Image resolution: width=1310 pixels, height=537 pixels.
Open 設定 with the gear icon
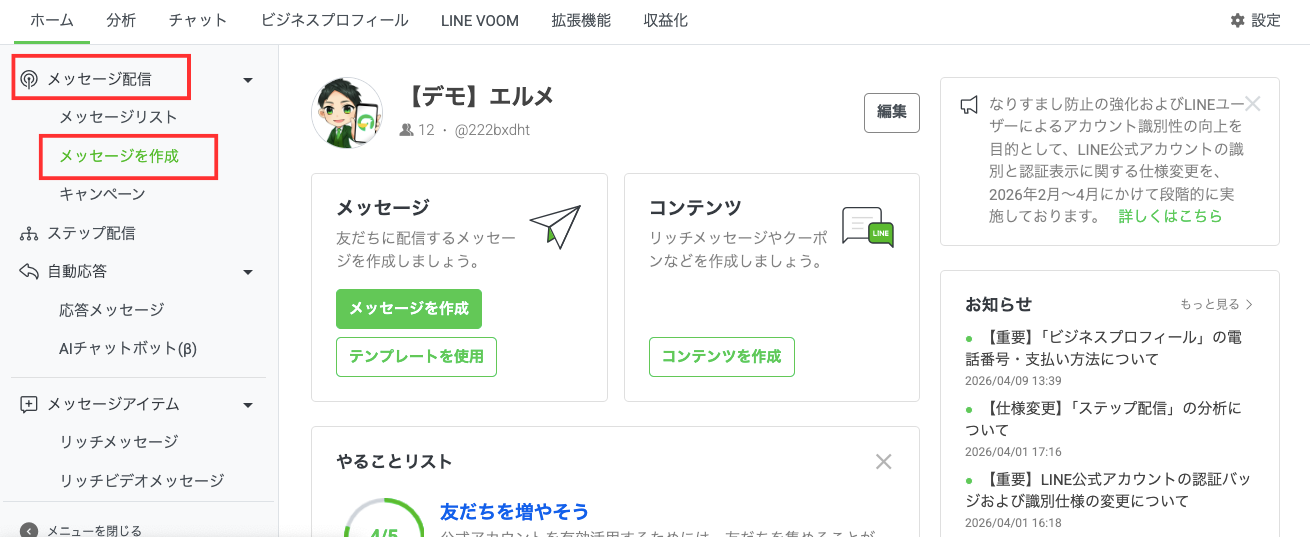tap(1255, 20)
